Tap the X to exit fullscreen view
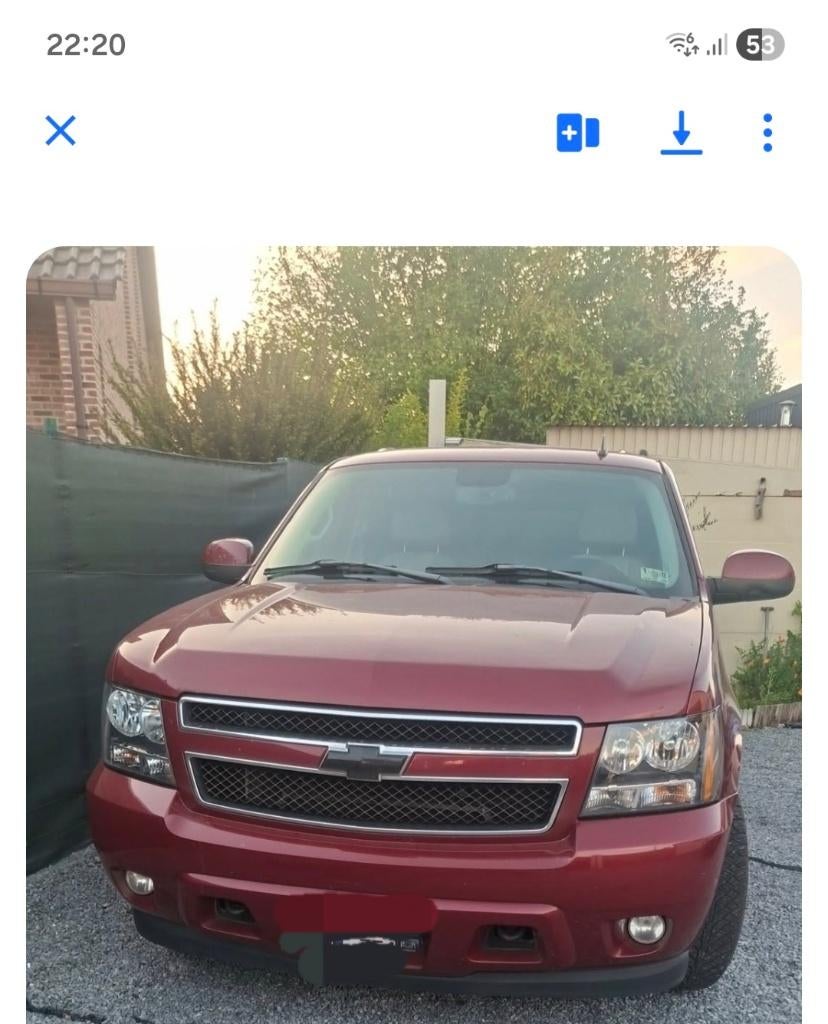 point(61,129)
